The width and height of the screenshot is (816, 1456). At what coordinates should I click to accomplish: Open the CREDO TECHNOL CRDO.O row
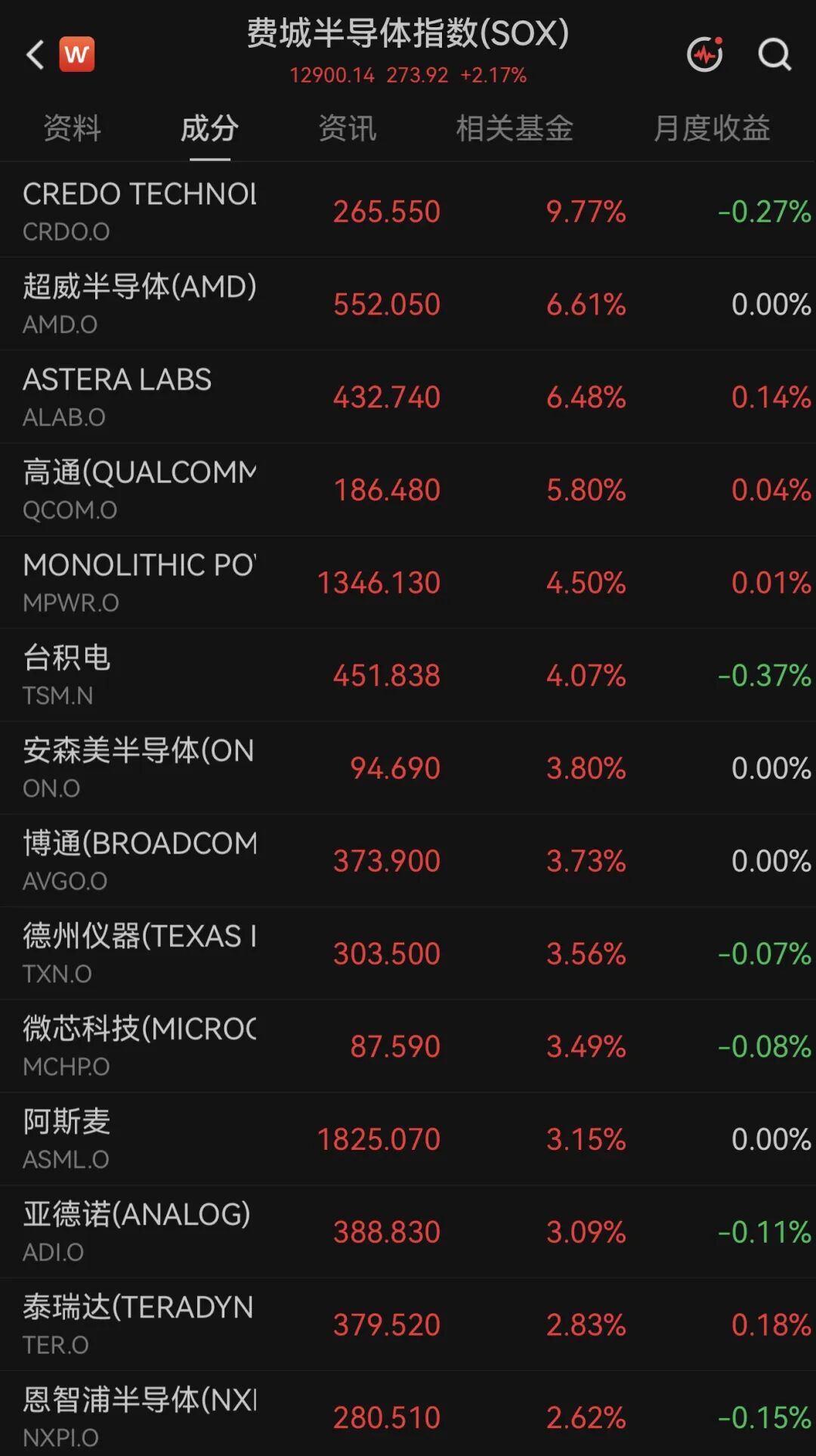[x=408, y=210]
